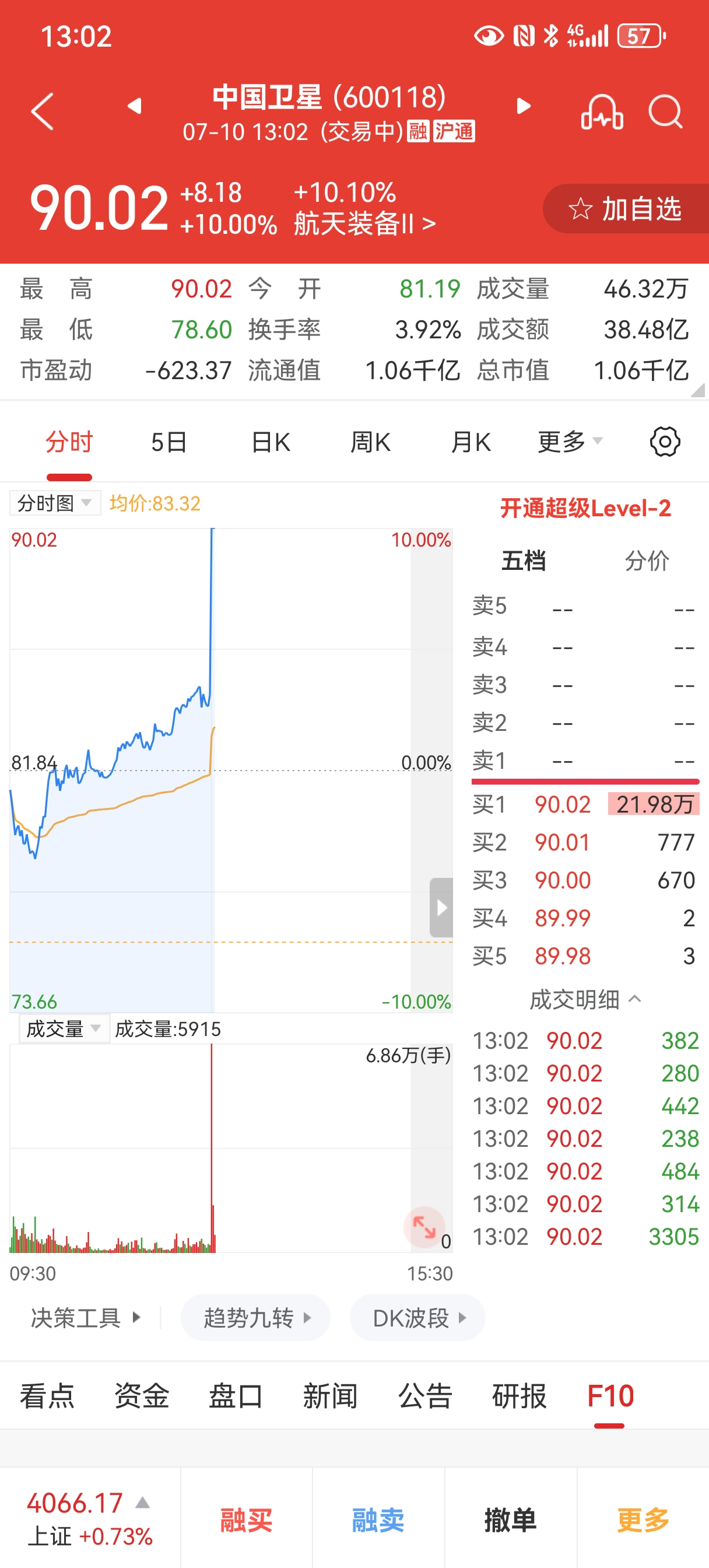The image size is (709, 1568).
Task: Expand the 更多 chart period dropdown
Action: pyautogui.click(x=570, y=442)
